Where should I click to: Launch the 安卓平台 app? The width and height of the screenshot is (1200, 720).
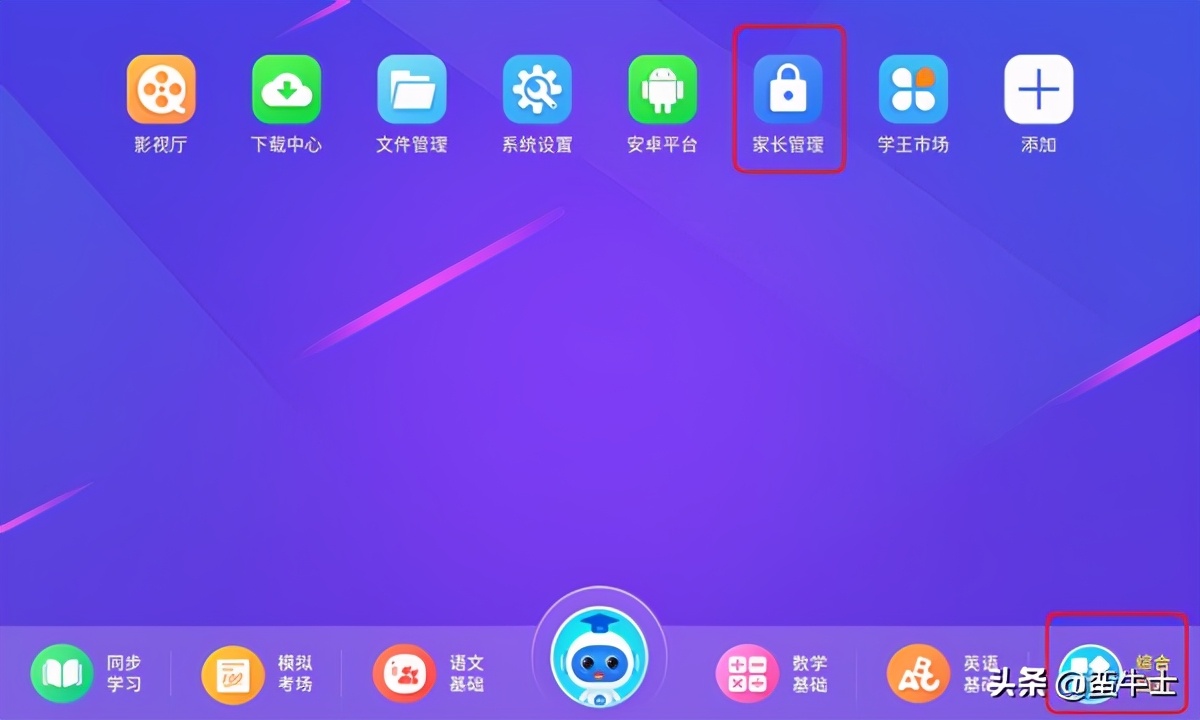(x=662, y=91)
